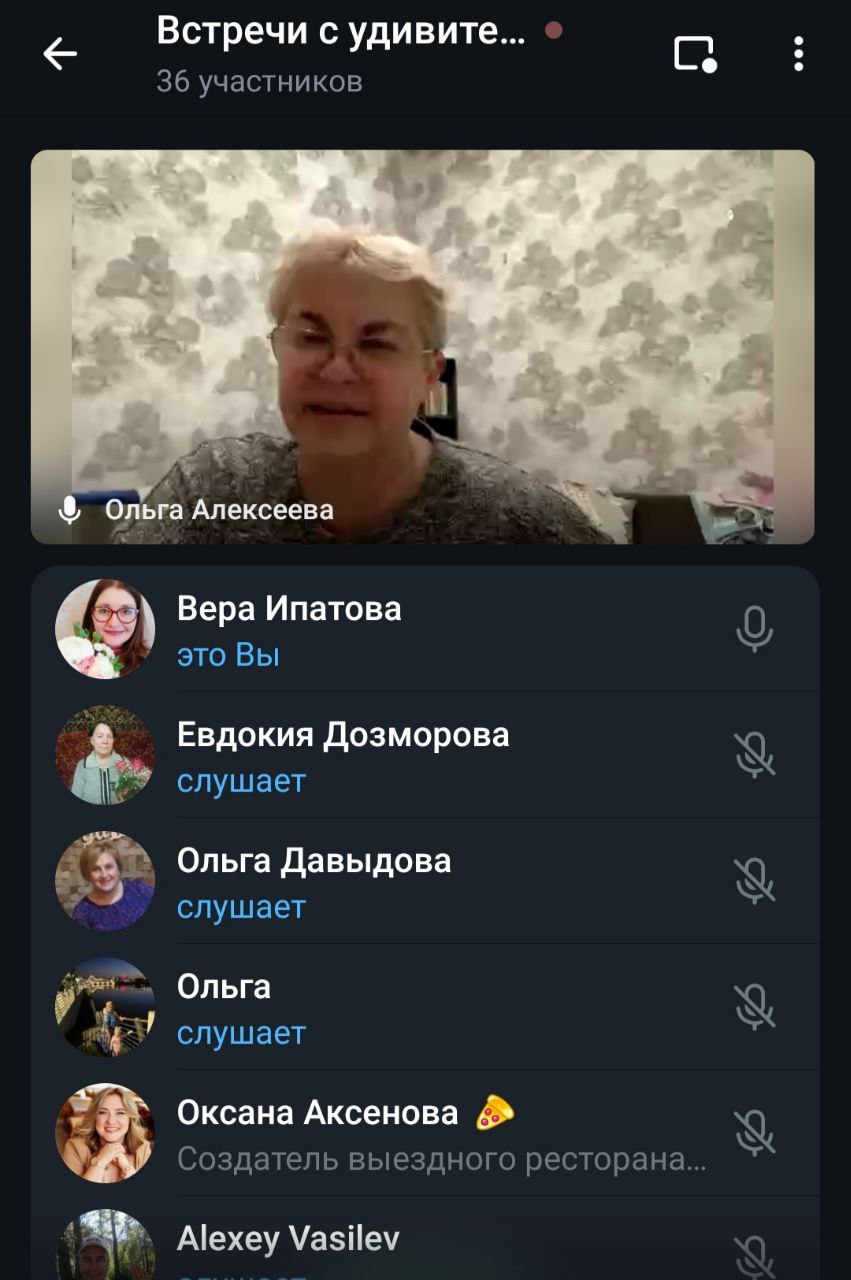
Task: Open the three-dot overflow menu
Action: tap(798, 54)
